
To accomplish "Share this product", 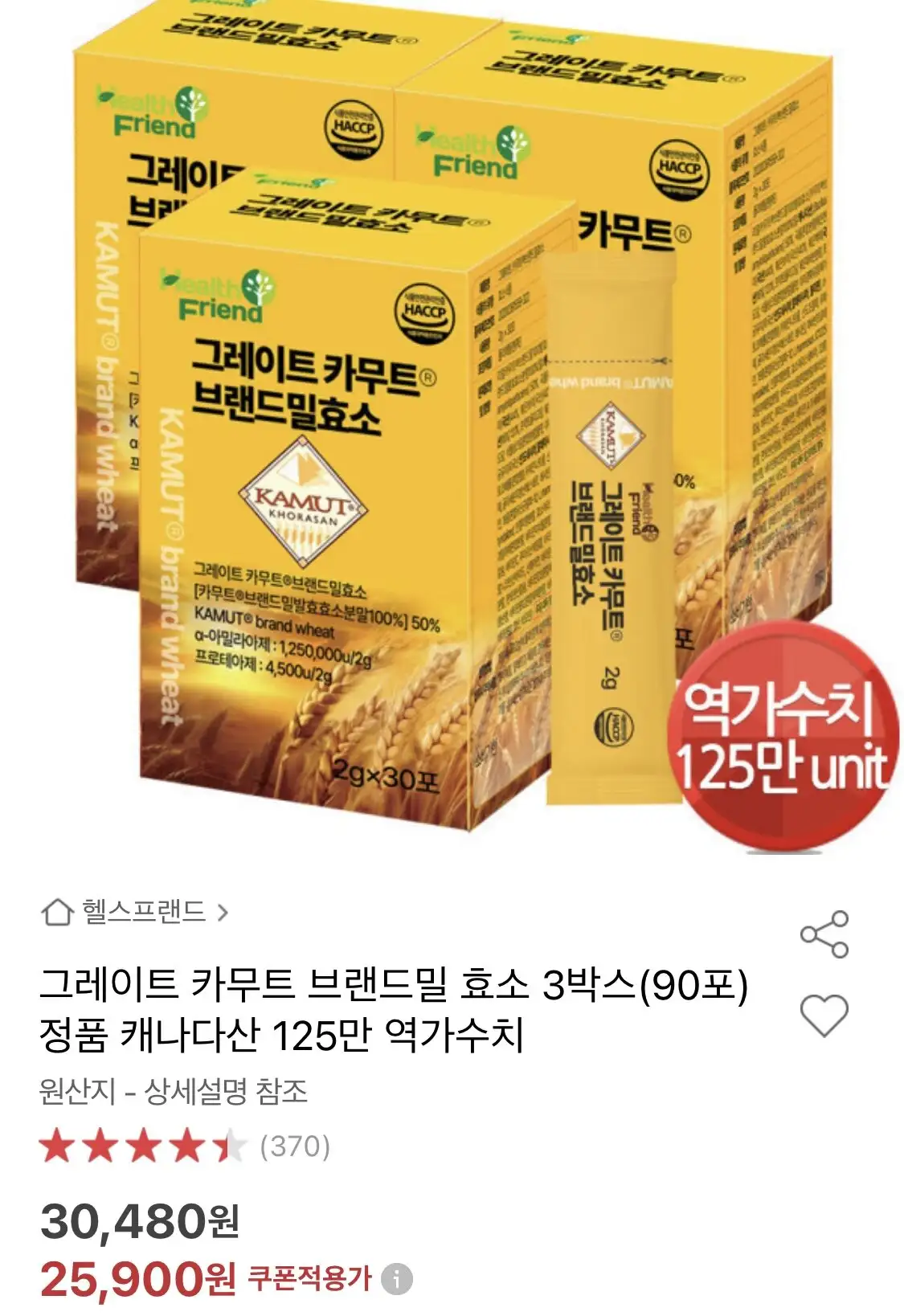I will (824, 934).
